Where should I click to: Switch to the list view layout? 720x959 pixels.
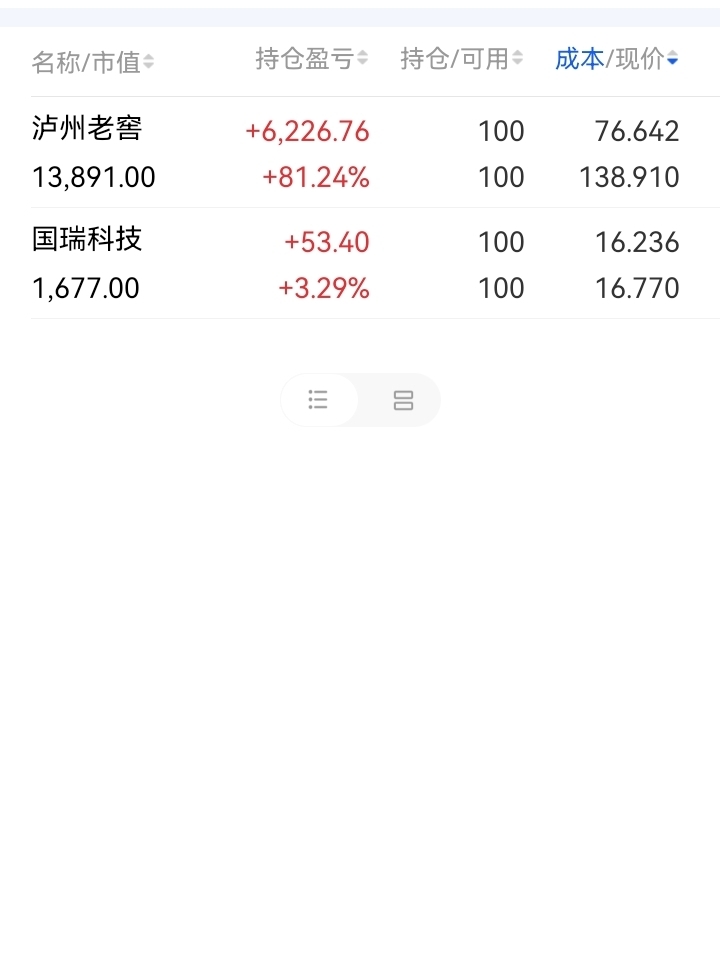click(x=319, y=400)
